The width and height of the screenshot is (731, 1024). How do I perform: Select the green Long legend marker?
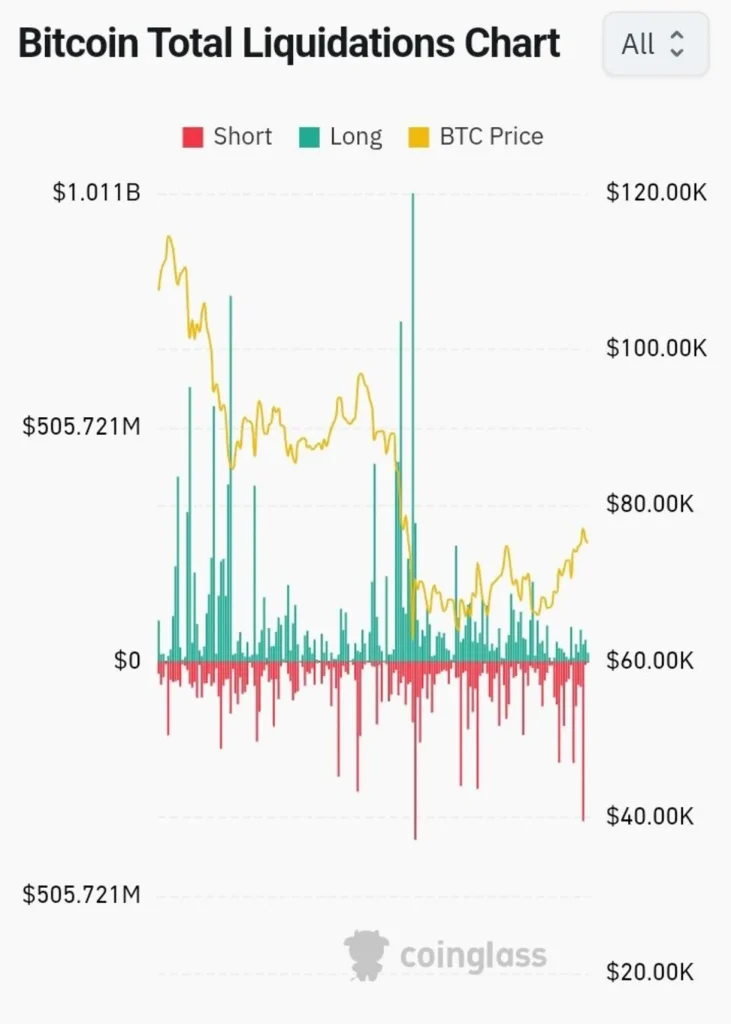tap(308, 136)
